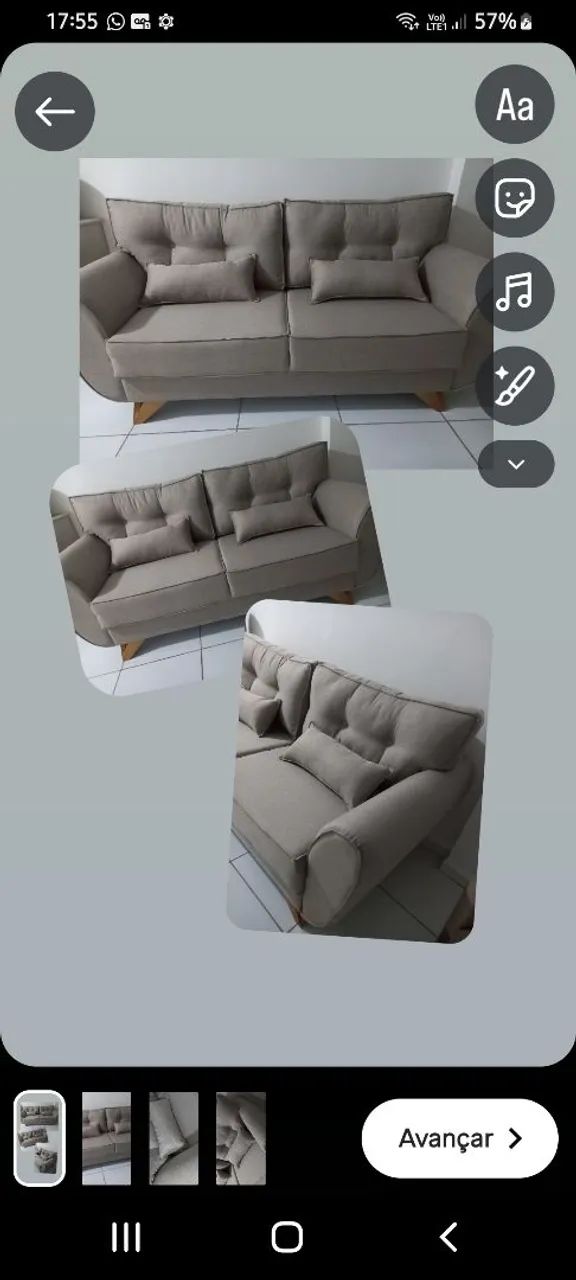
Task: Select the second sofa thumbnail
Action: click(x=106, y=1138)
